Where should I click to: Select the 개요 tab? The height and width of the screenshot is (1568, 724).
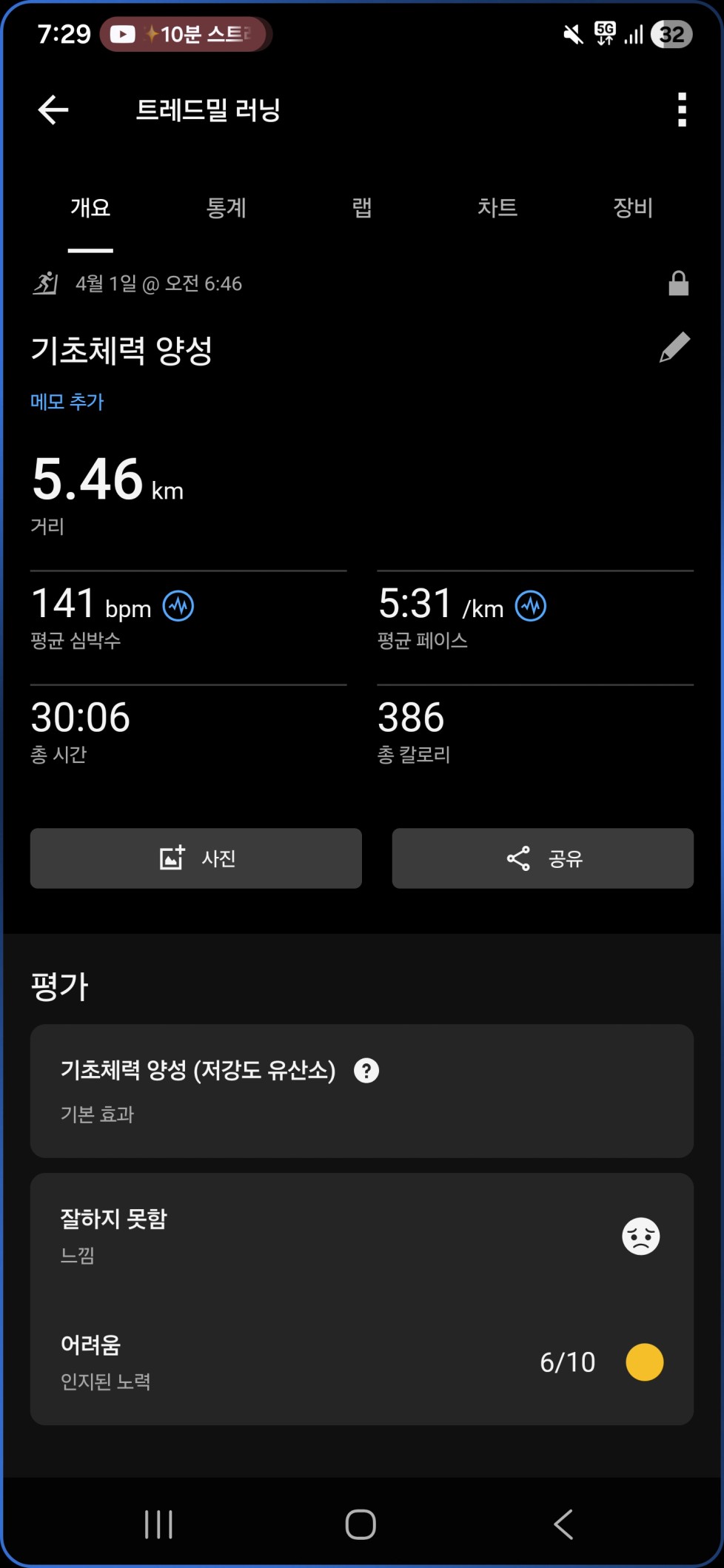[x=90, y=208]
